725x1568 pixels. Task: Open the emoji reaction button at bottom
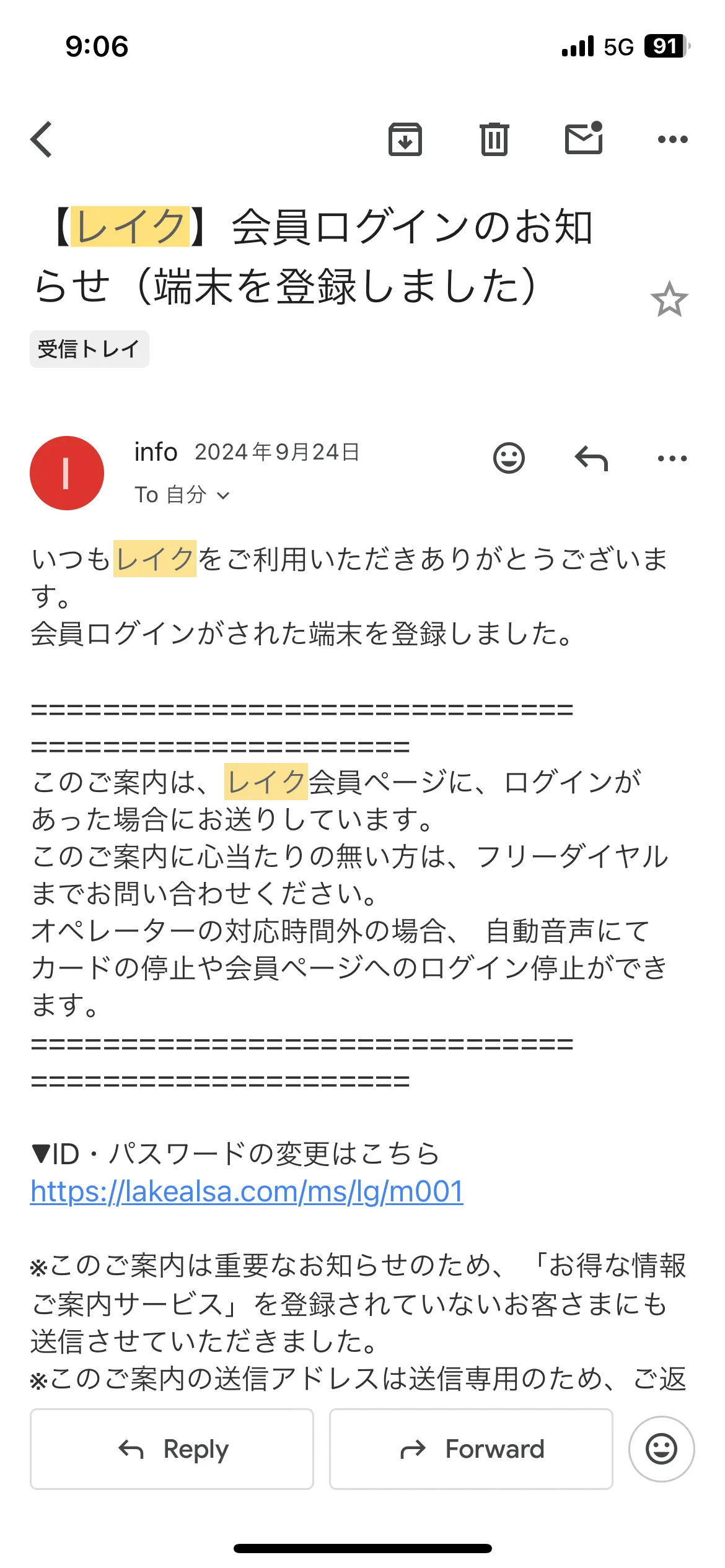coord(661,1449)
